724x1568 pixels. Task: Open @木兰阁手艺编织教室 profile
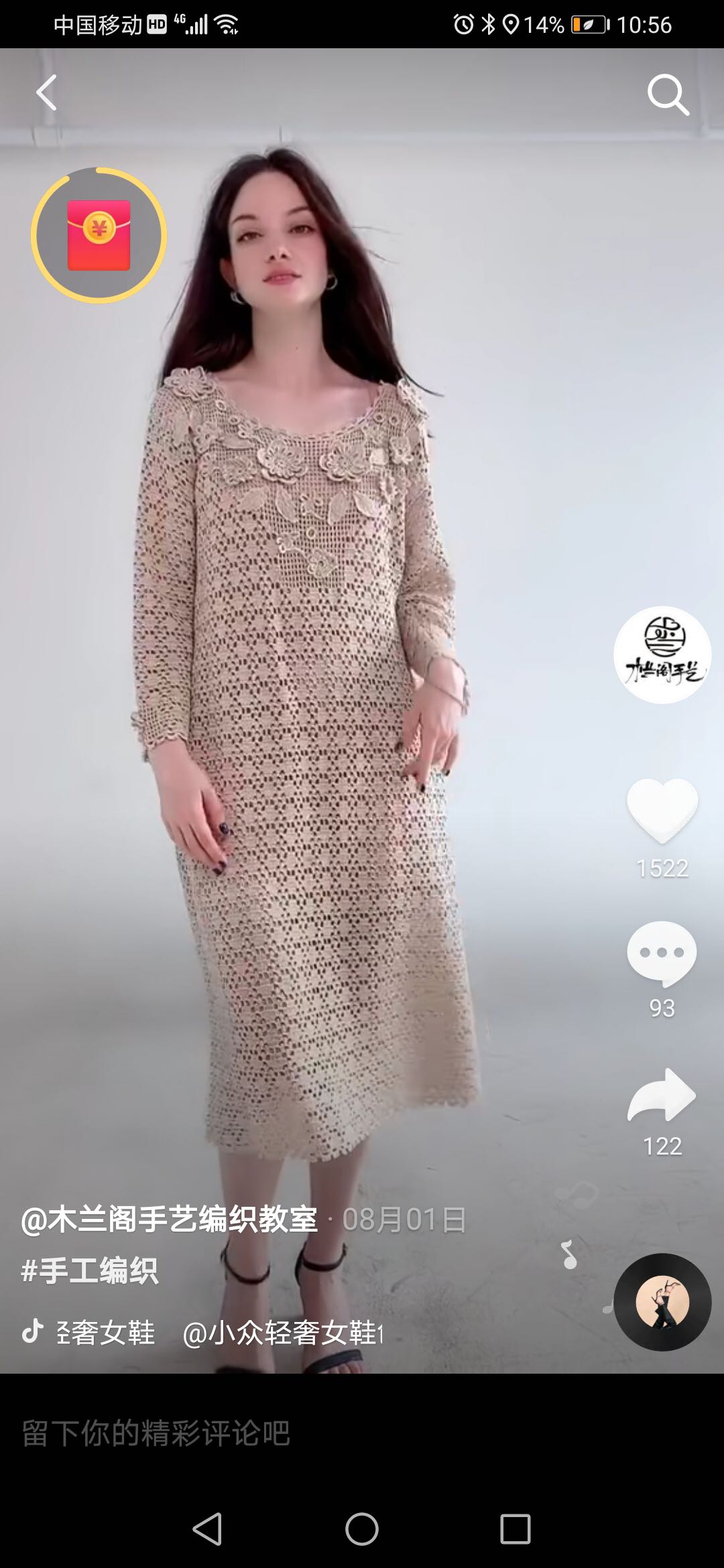coord(169,1219)
